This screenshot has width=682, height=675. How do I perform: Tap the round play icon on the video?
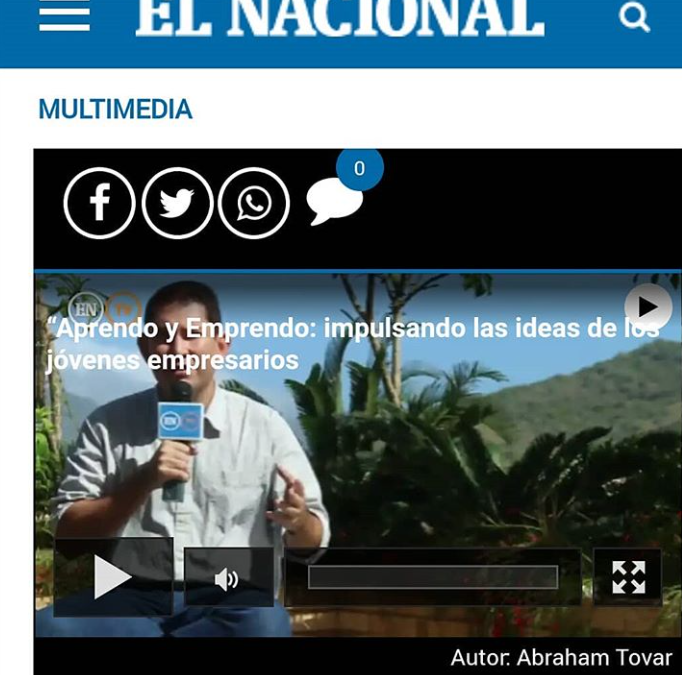pos(648,306)
